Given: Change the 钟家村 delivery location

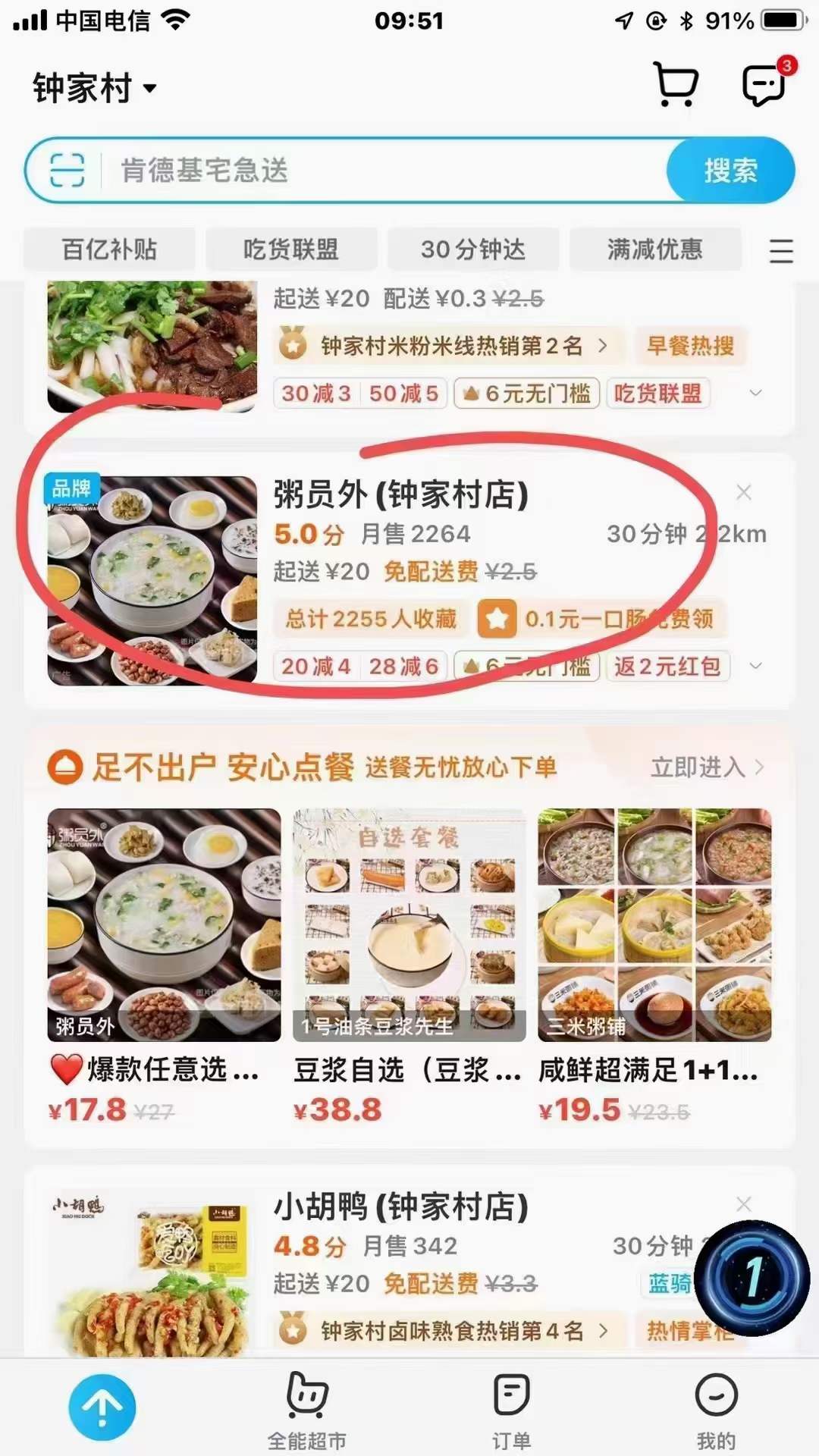Looking at the screenshot, I should [94, 88].
